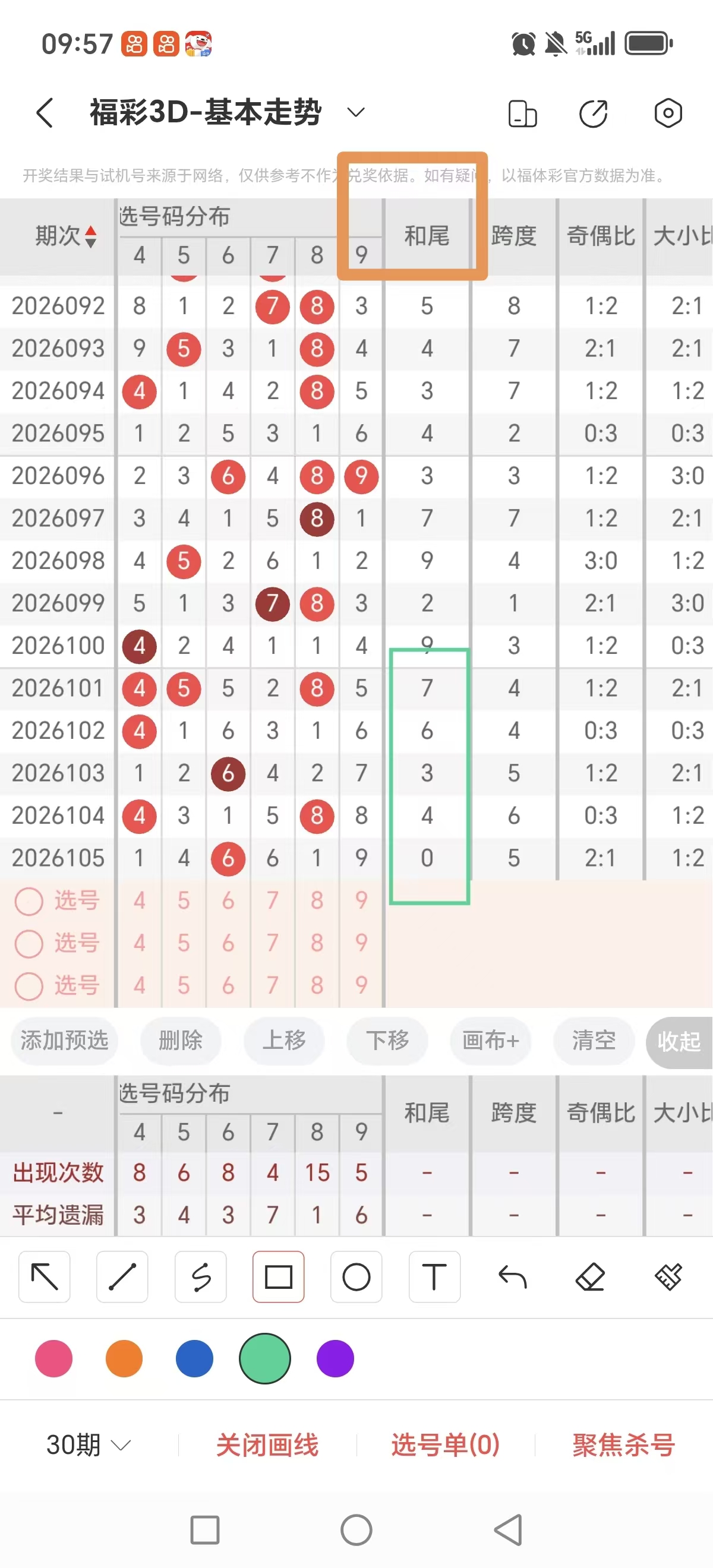The image size is (713, 1568).
Task: Select the purple color swatch
Action: point(335,1358)
